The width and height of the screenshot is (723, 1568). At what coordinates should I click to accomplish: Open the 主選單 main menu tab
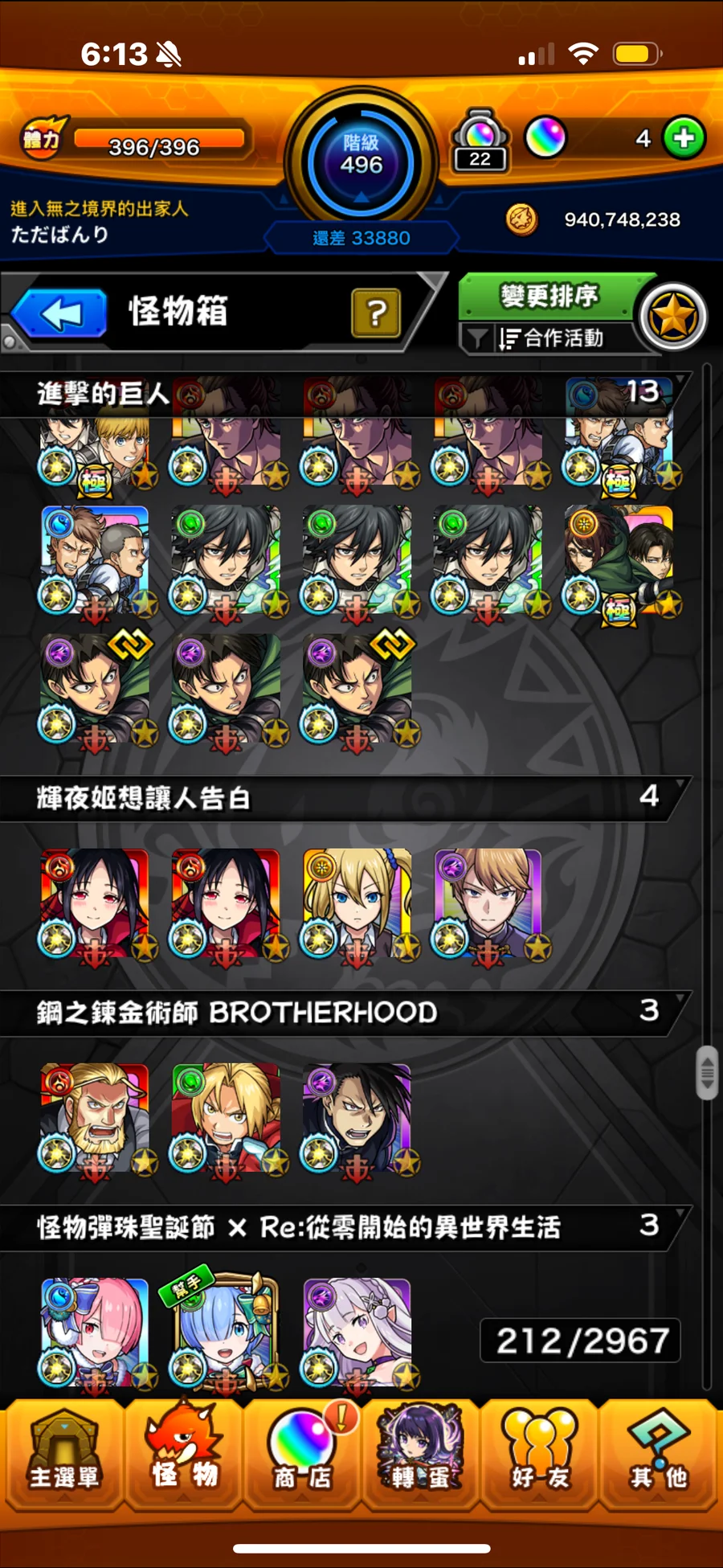tap(63, 1456)
